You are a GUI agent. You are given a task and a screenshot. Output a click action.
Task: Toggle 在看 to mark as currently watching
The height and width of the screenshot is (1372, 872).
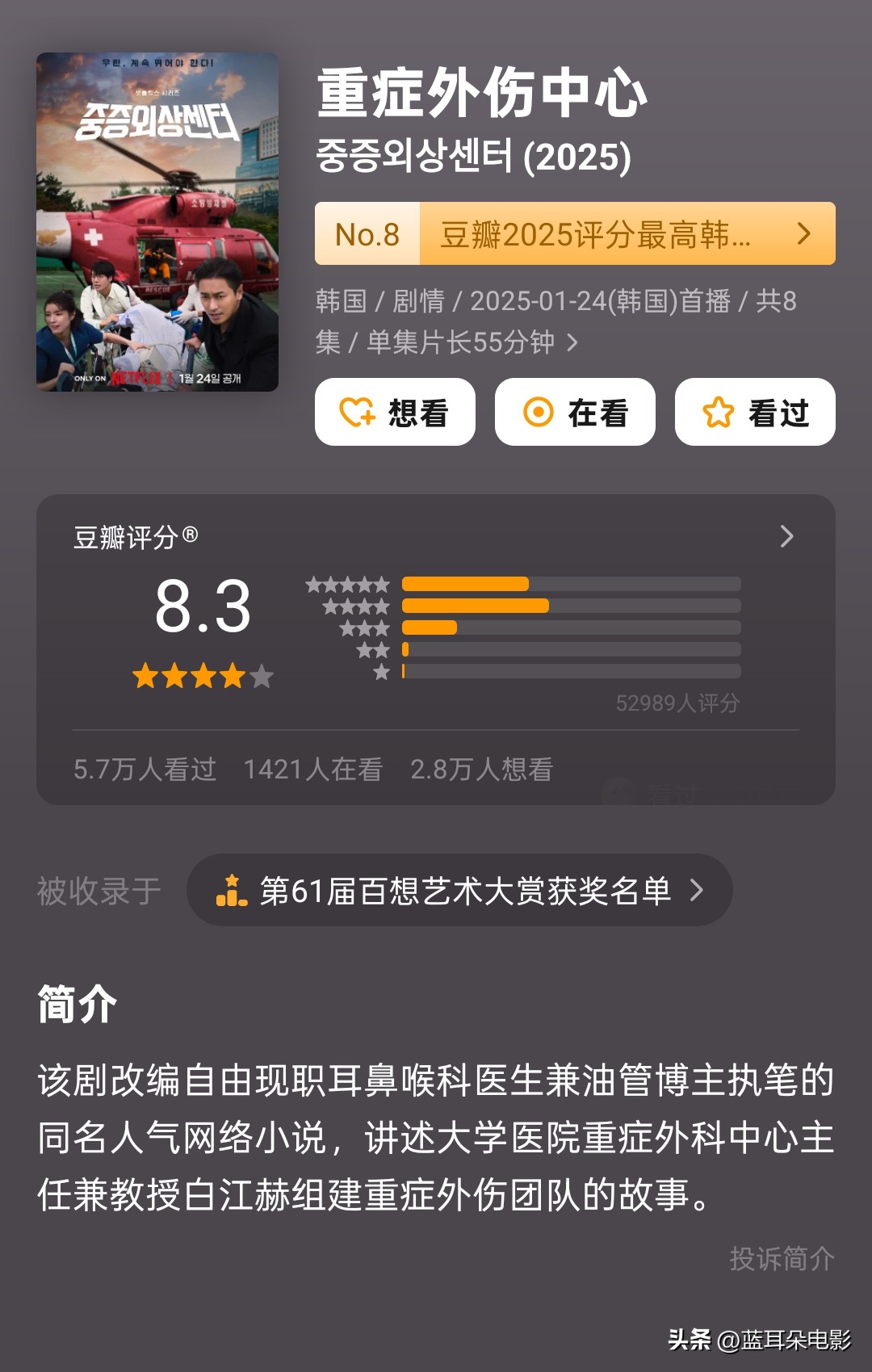[x=574, y=412]
